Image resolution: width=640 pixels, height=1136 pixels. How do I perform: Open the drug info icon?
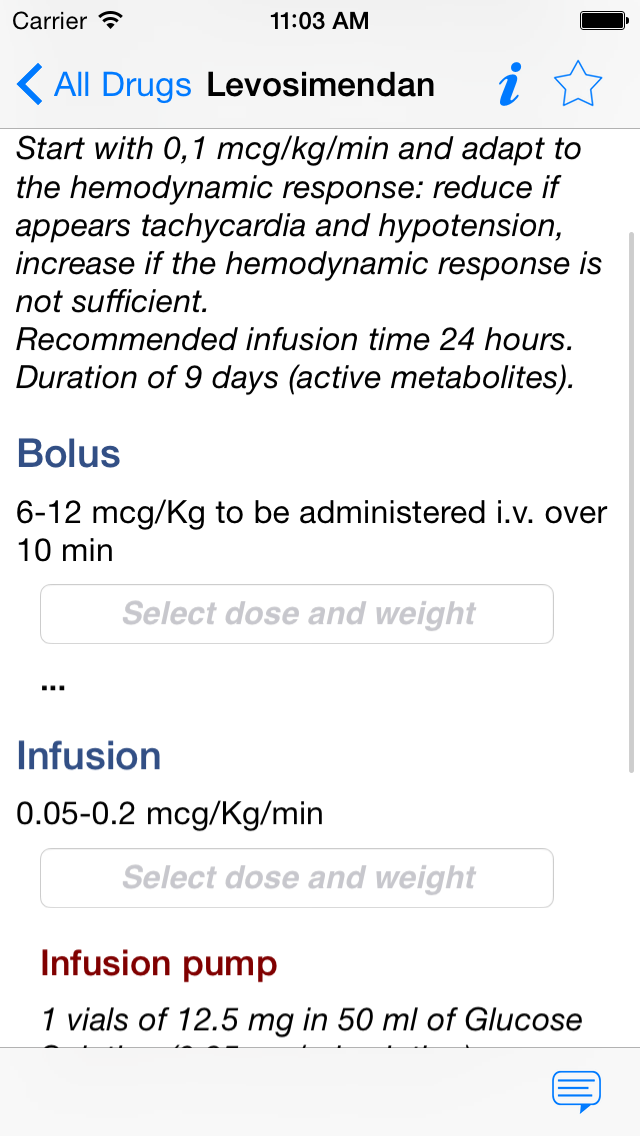point(510,85)
